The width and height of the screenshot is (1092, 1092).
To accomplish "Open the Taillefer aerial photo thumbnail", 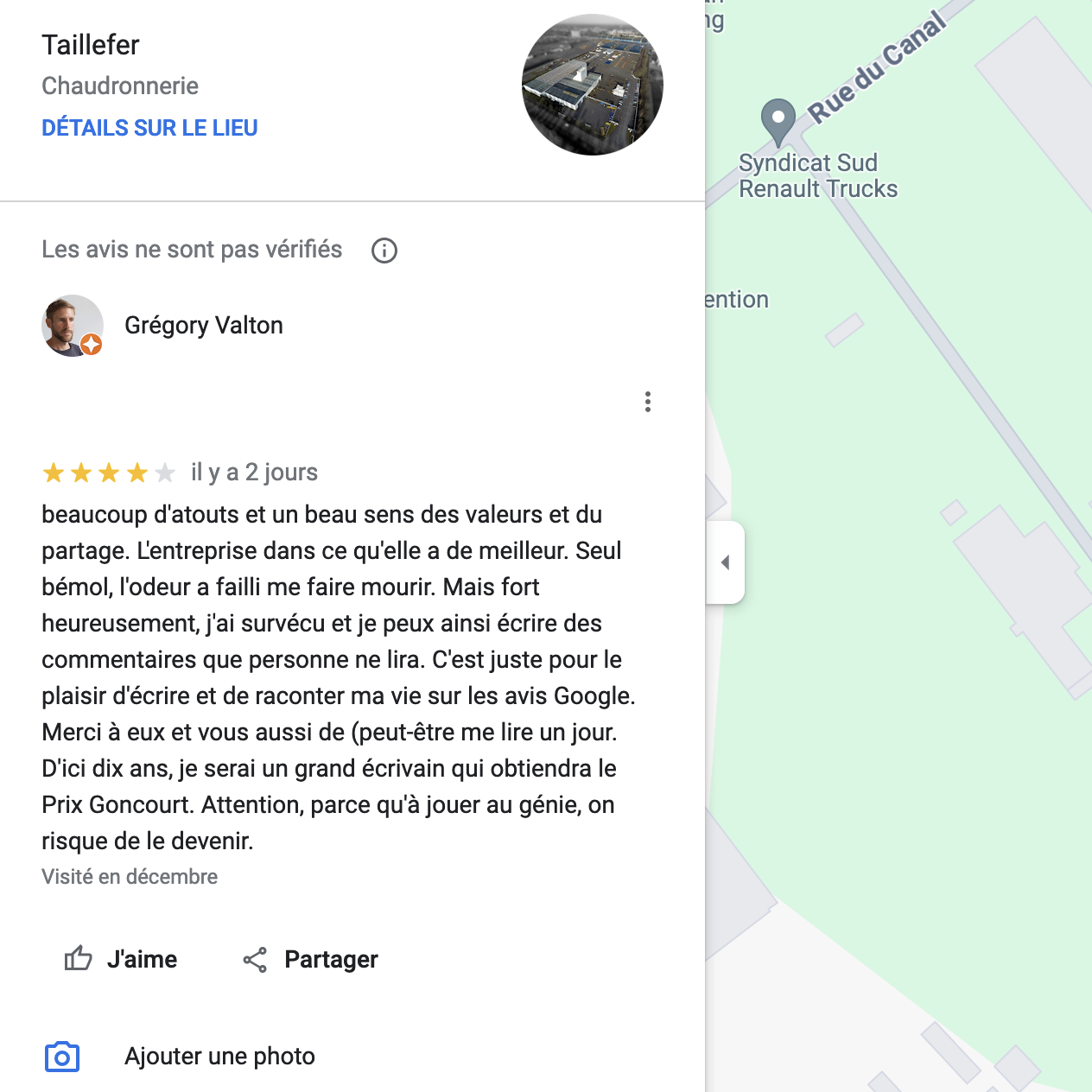I will [592, 85].
